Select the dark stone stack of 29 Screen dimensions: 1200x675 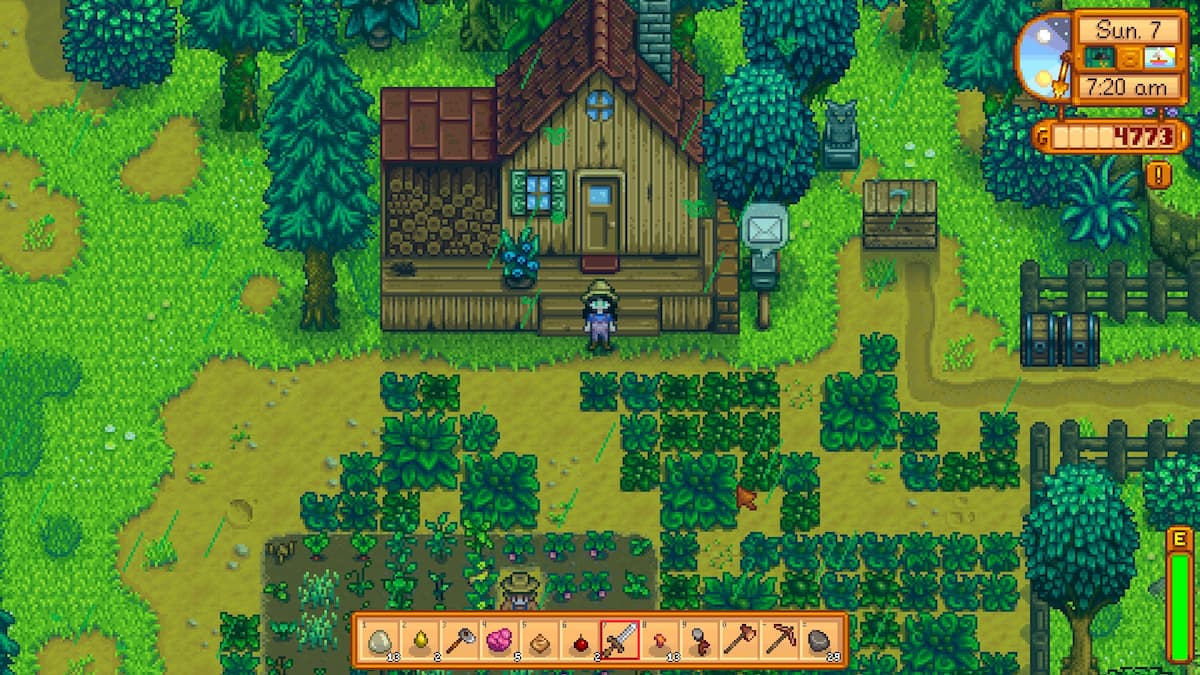pyautogui.click(x=819, y=640)
